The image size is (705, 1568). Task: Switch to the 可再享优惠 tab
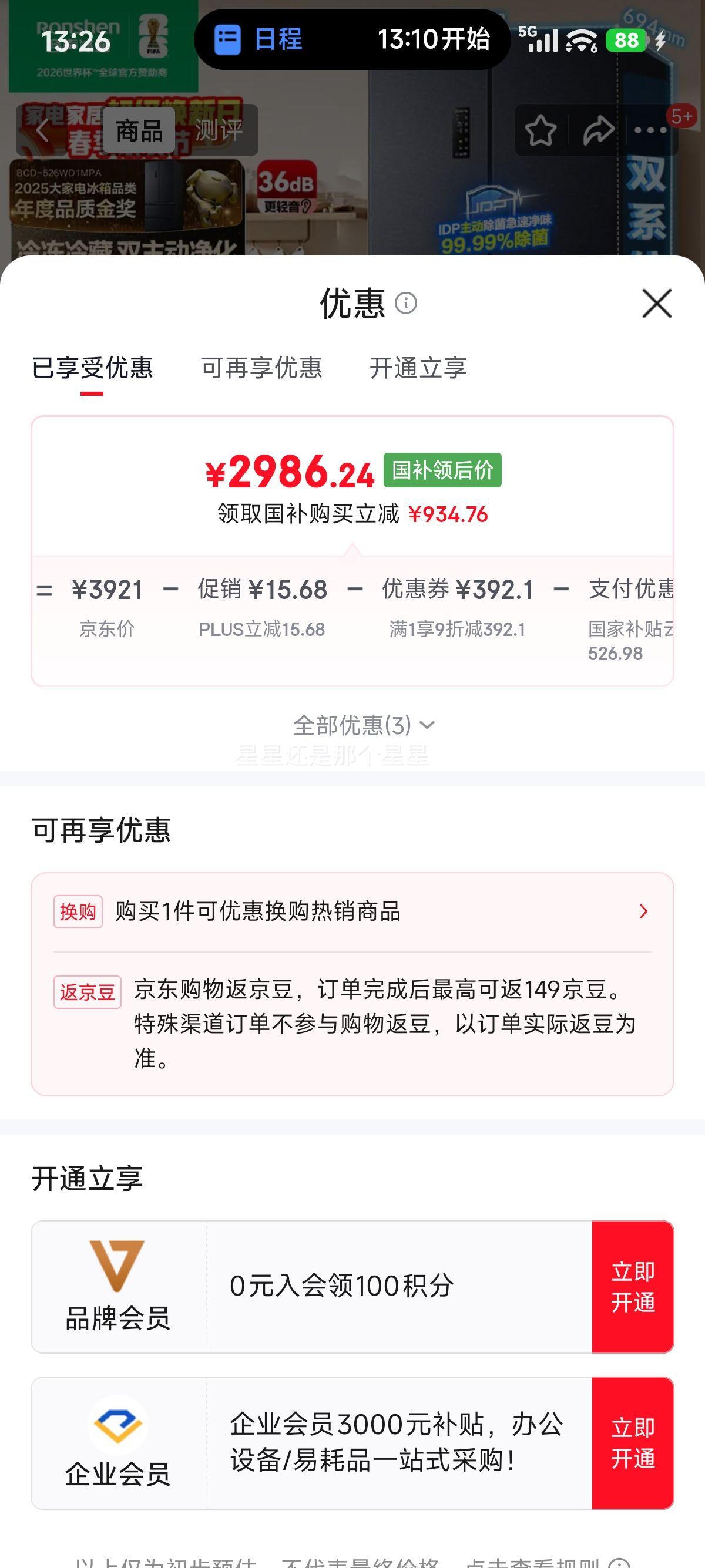tap(263, 368)
